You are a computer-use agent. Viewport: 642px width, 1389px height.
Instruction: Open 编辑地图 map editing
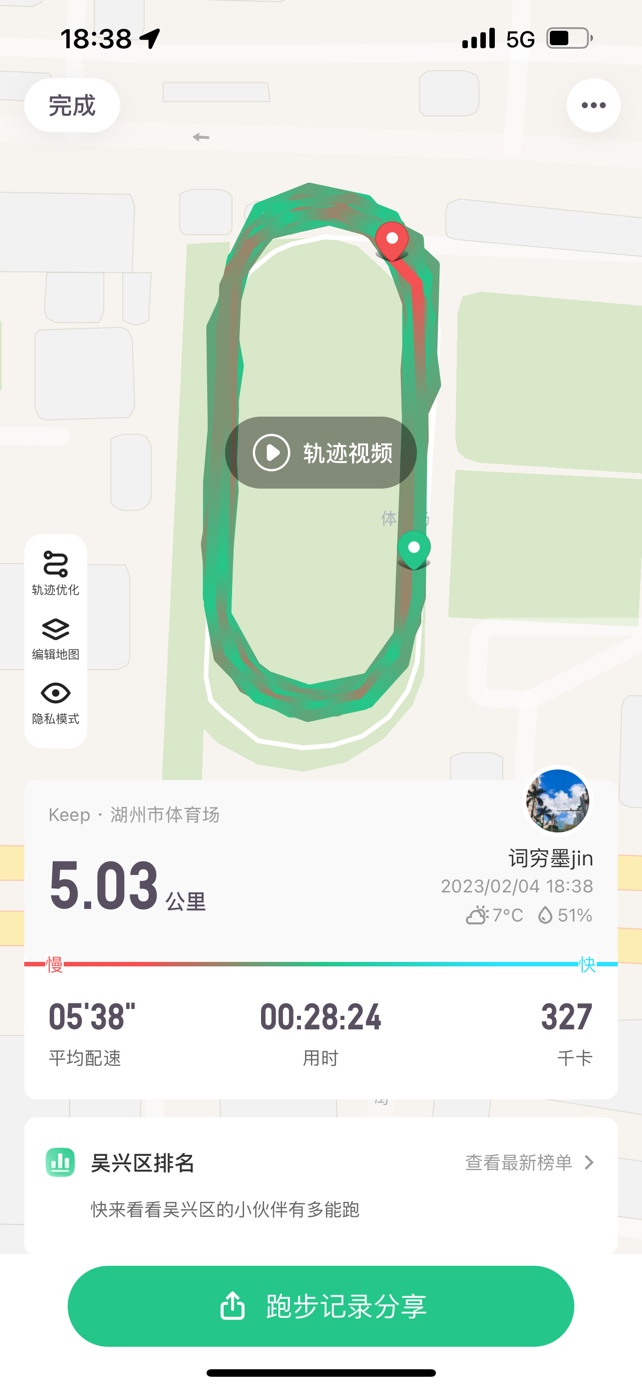point(55,639)
